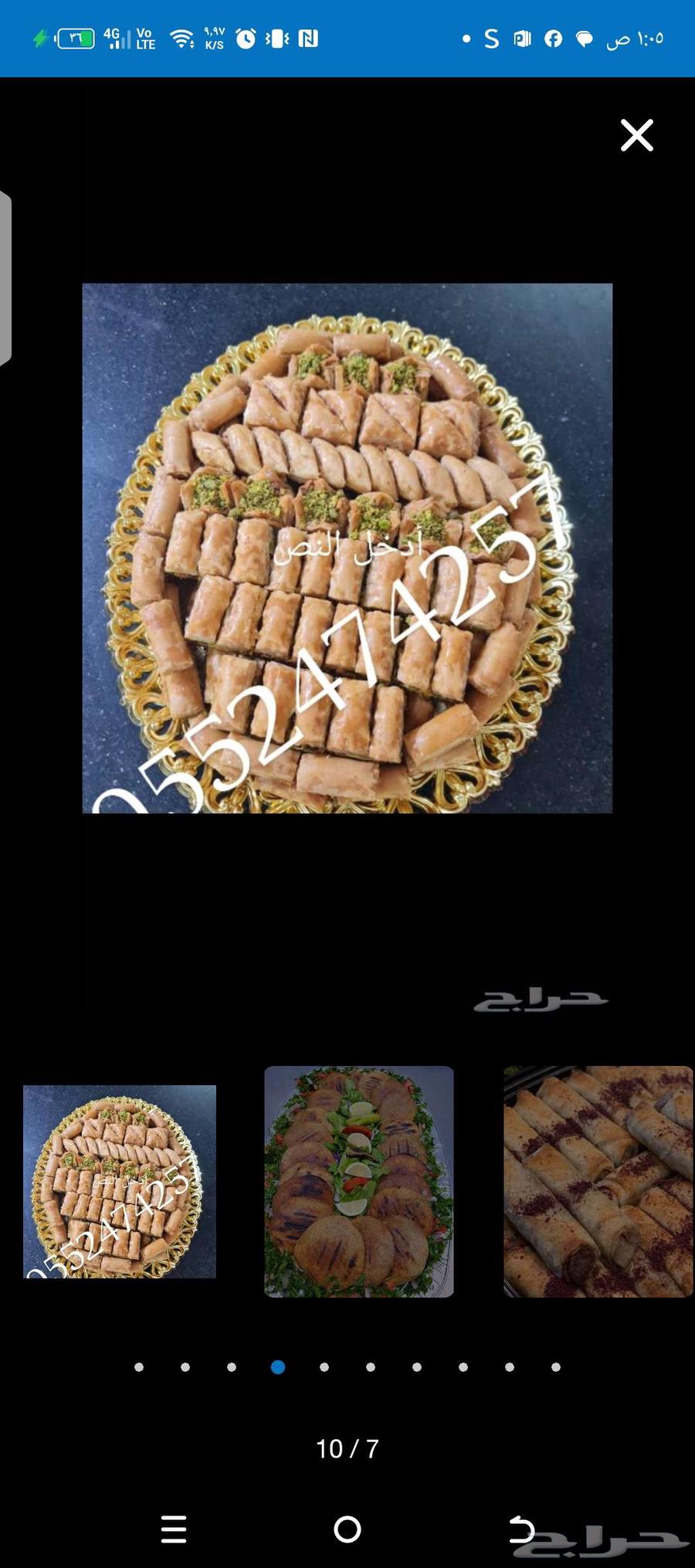This screenshot has height=1568, width=695.
Task: Tap the Wi-Fi signal icon
Action: (184, 38)
